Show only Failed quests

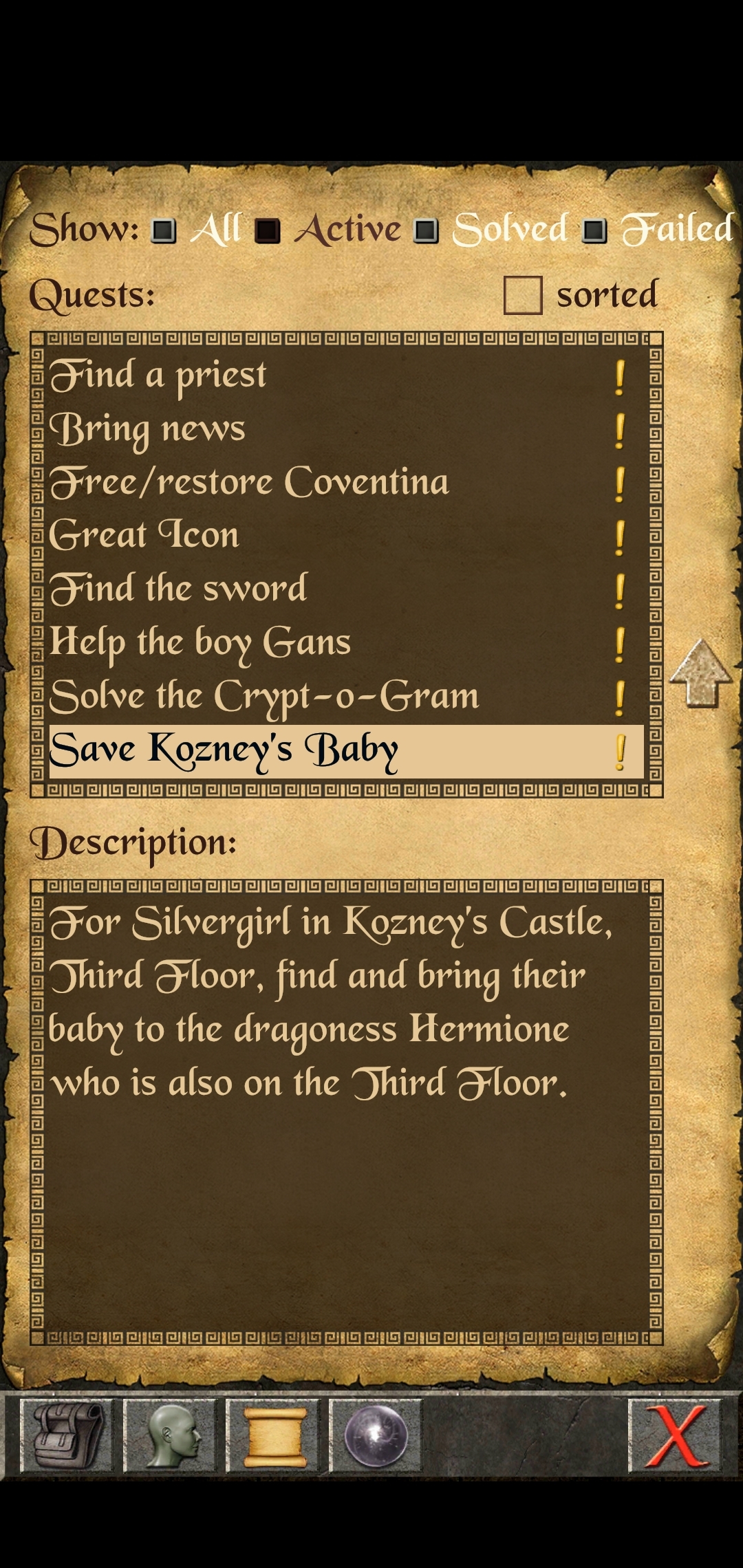594,231
